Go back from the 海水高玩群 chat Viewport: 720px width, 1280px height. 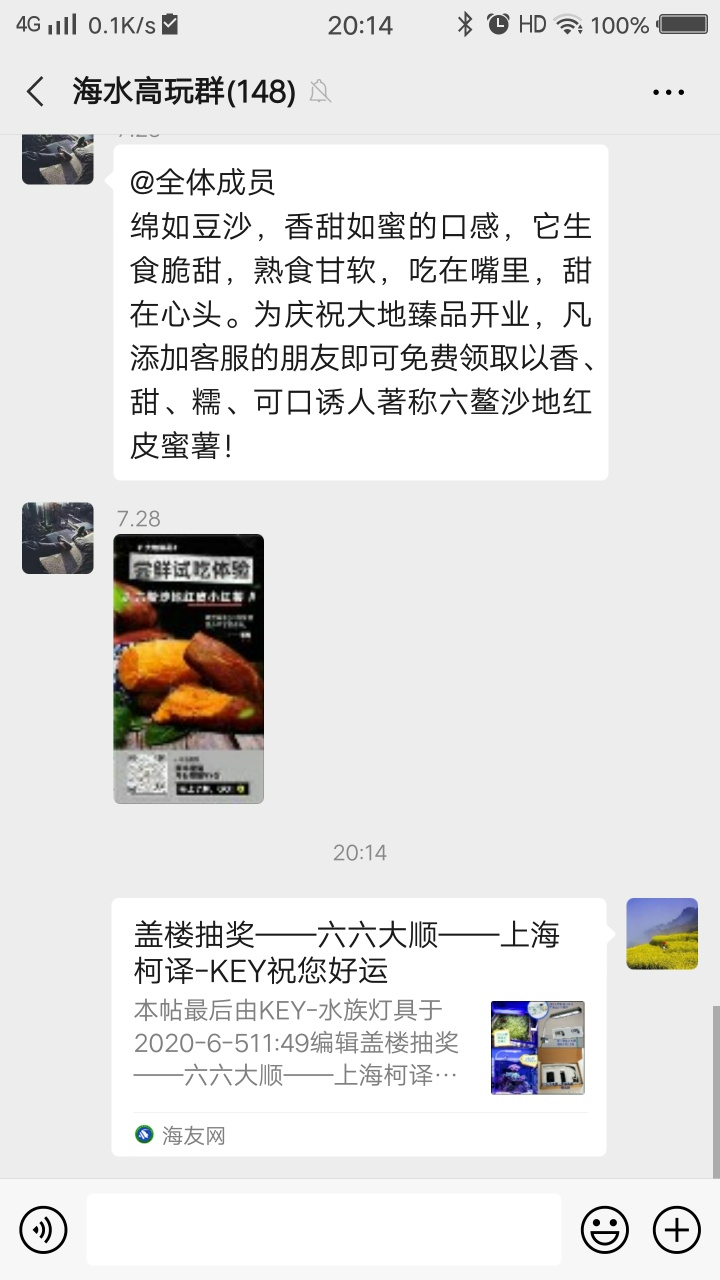36,92
